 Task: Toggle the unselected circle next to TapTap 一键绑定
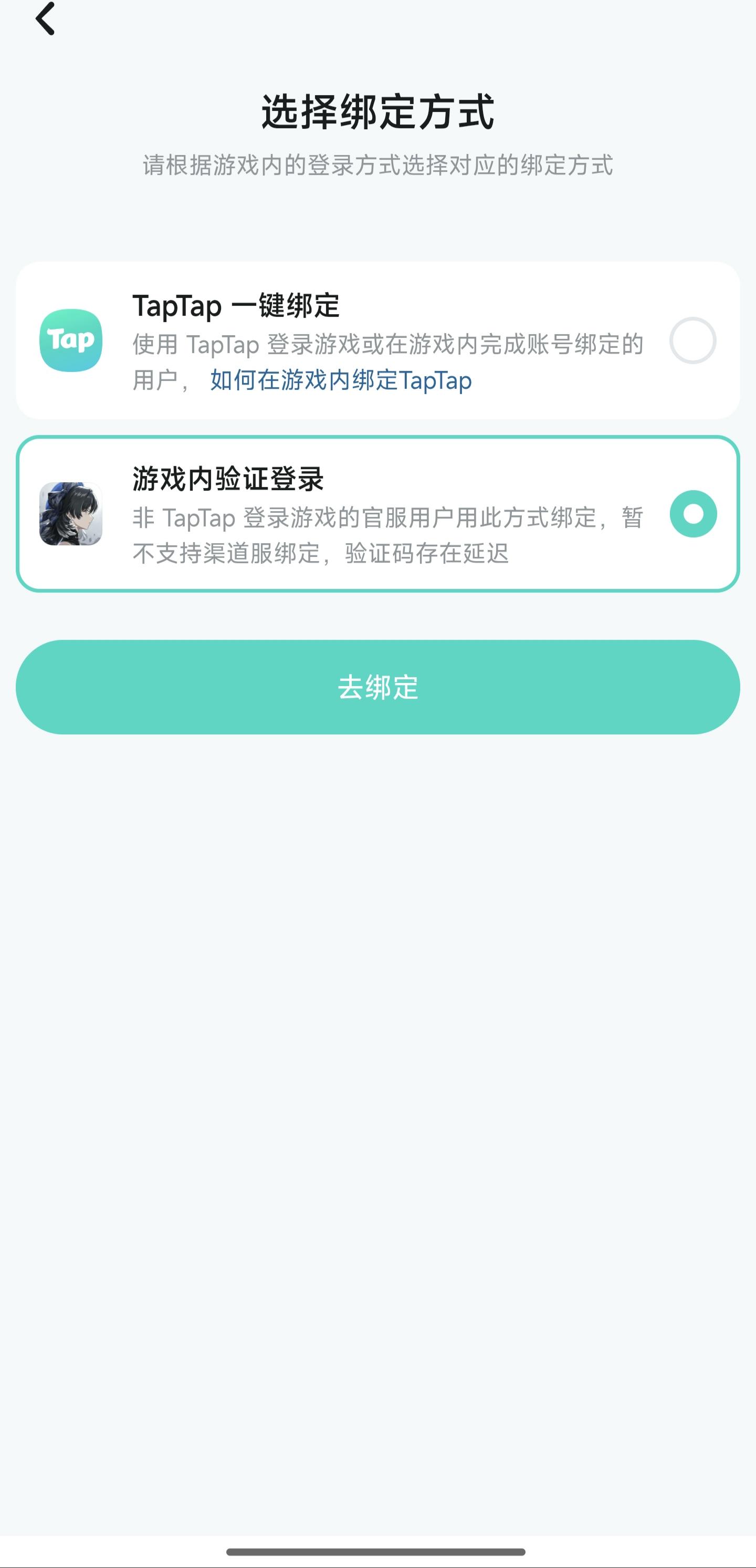[x=693, y=341]
